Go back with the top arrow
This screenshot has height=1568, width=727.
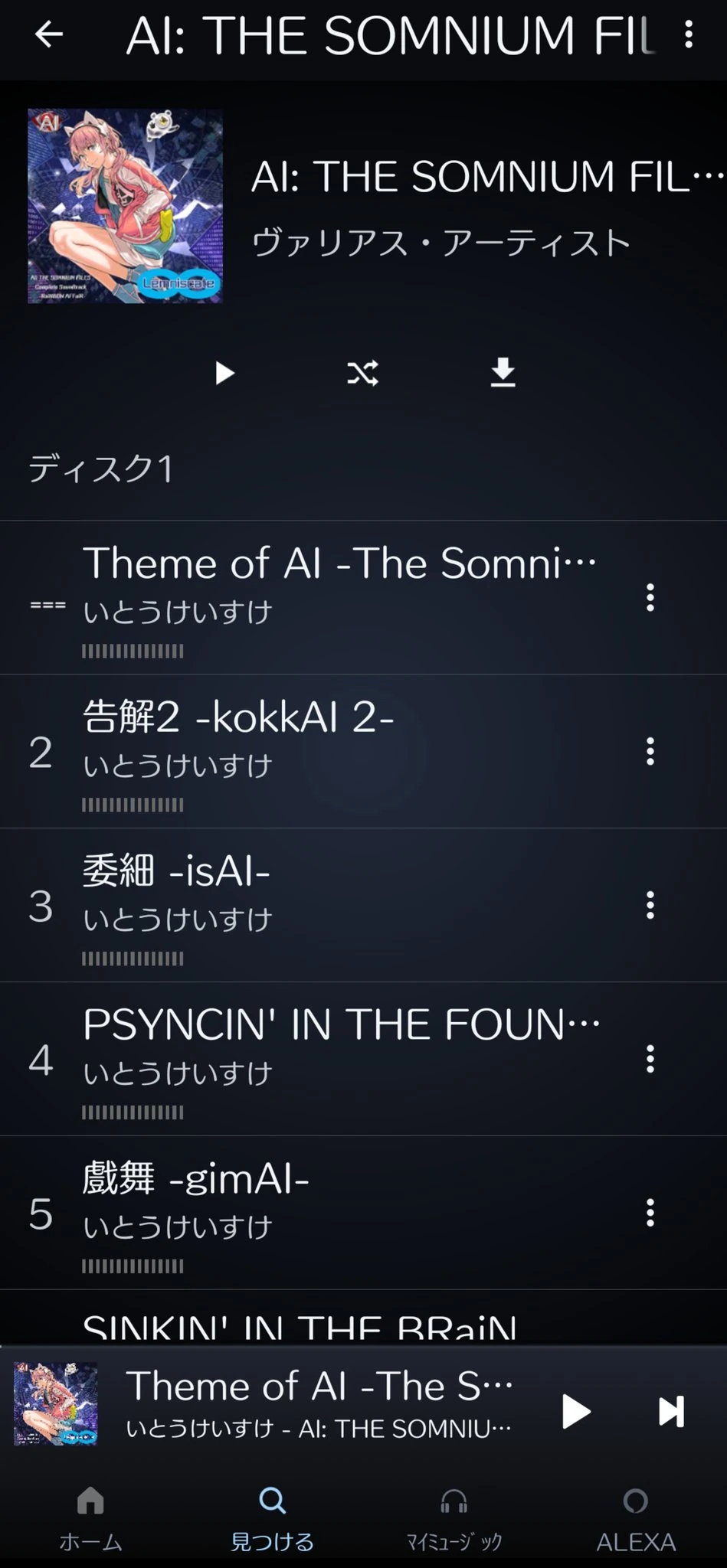pos(49,34)
